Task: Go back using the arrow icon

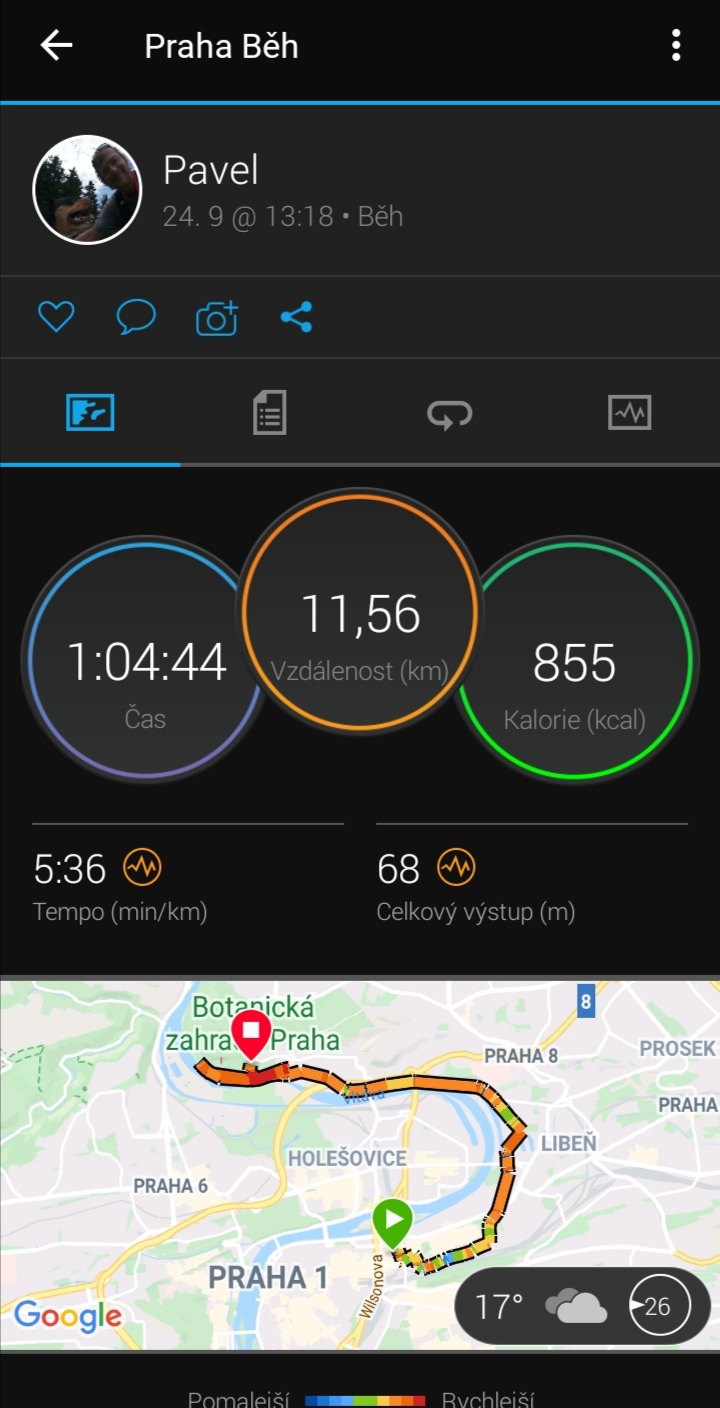Action: 56,46
